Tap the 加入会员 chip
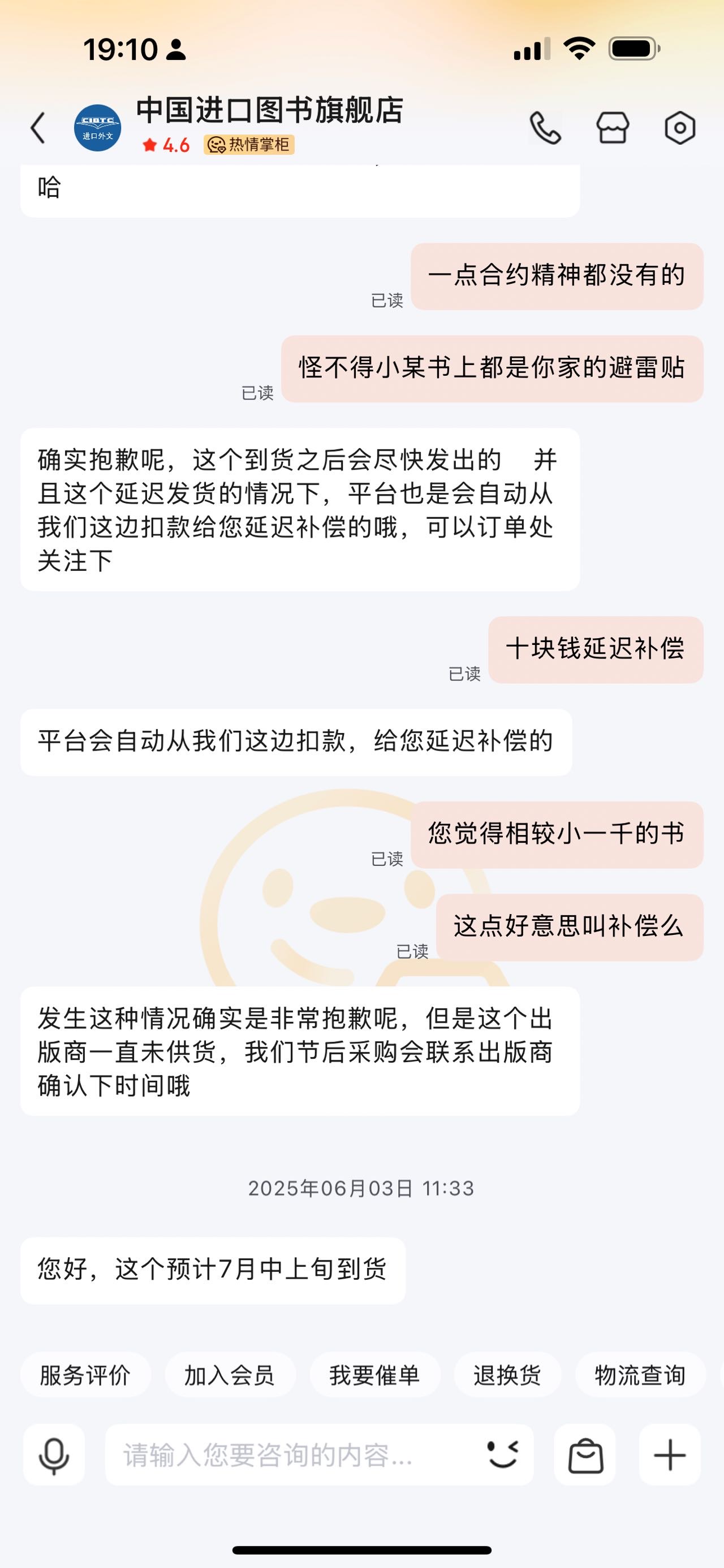Viewport: 724px width, 1568px height. pos(230,1376)
